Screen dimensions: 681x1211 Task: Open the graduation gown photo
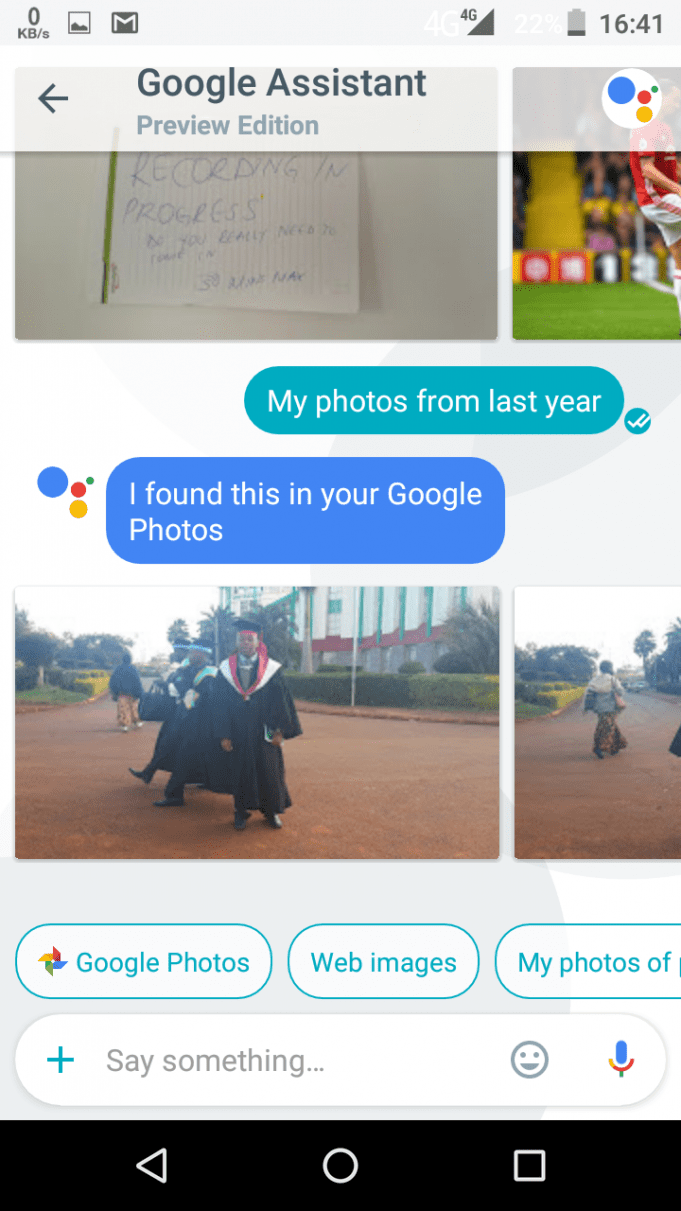click(x=257, y=723)
